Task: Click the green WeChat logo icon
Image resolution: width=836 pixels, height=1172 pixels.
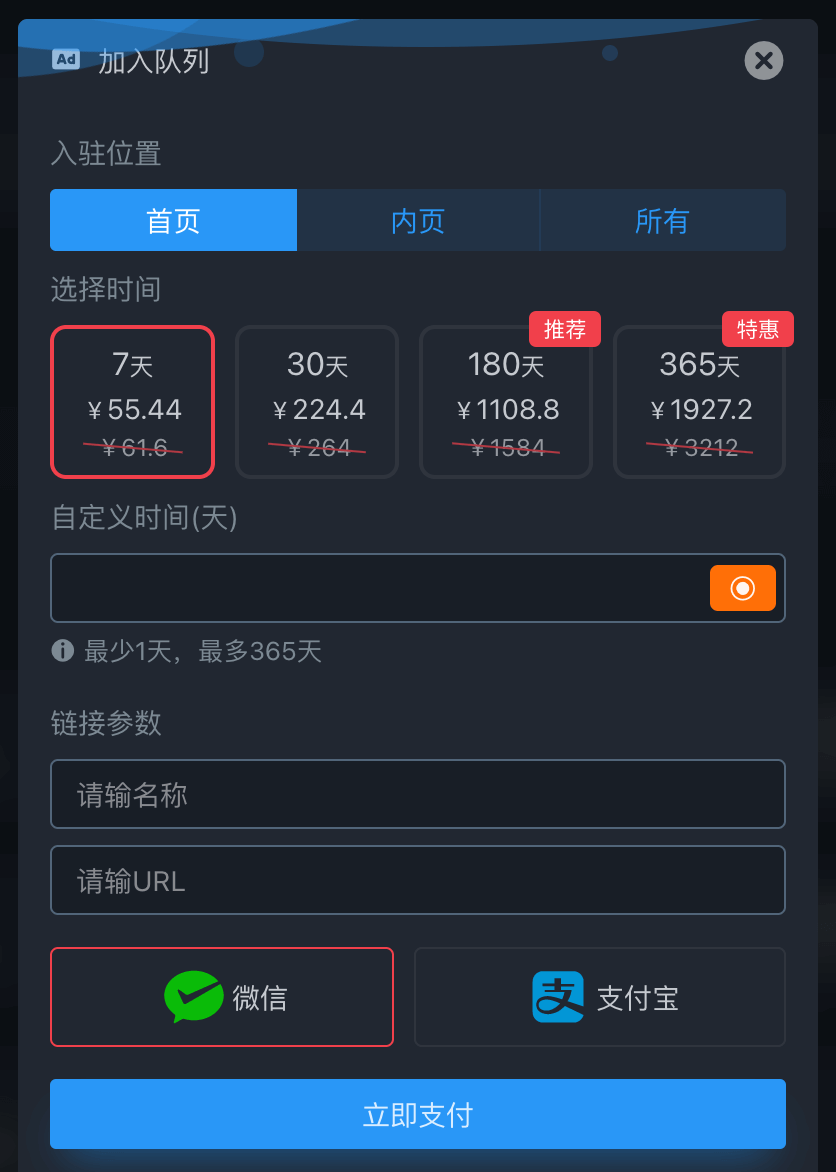Action: pos(193,996)
